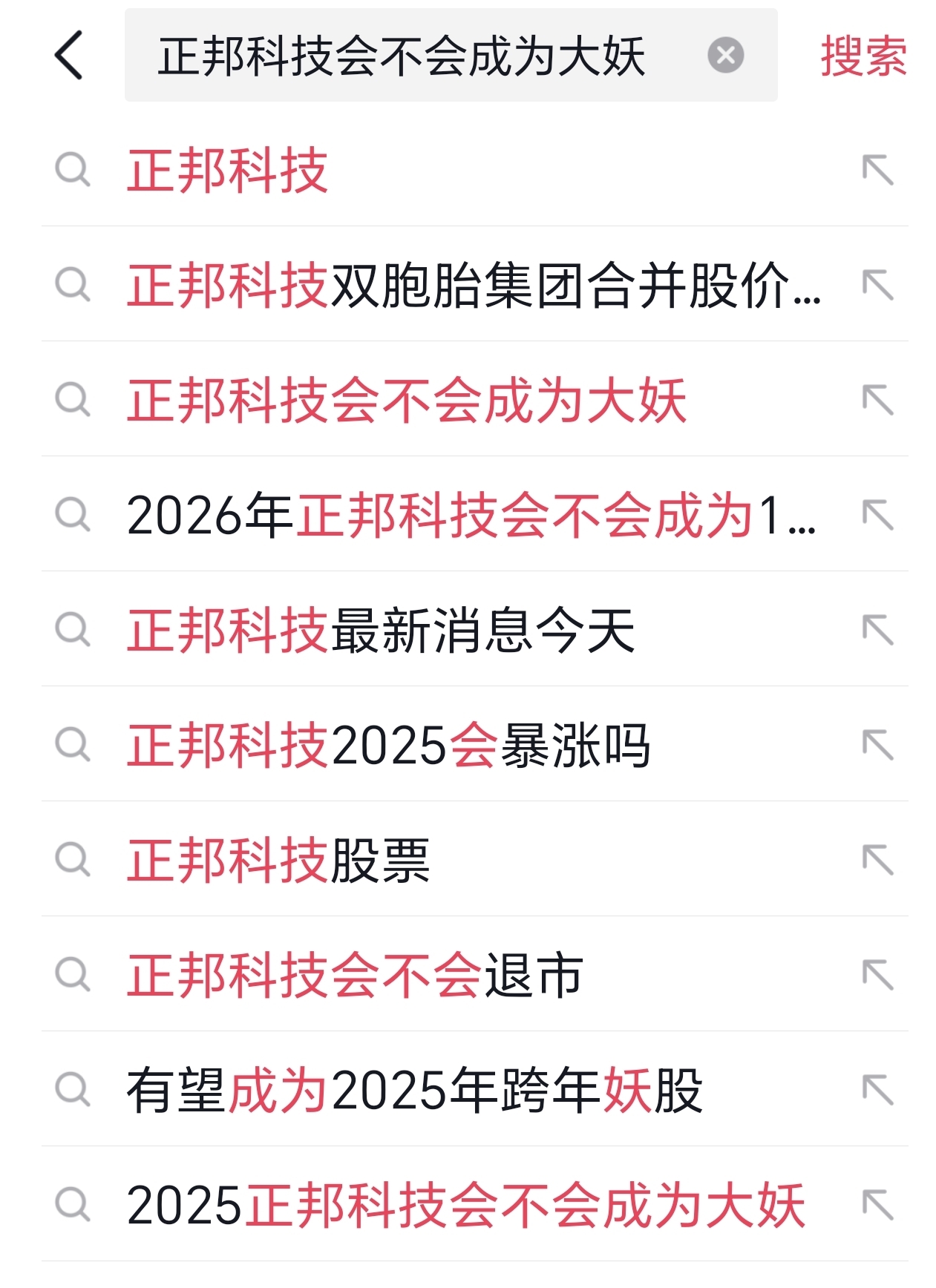Tap the fill arrow next to 正邦科技会不会退市
Screen dimensions: 936x1288
(x=878, y=976)
